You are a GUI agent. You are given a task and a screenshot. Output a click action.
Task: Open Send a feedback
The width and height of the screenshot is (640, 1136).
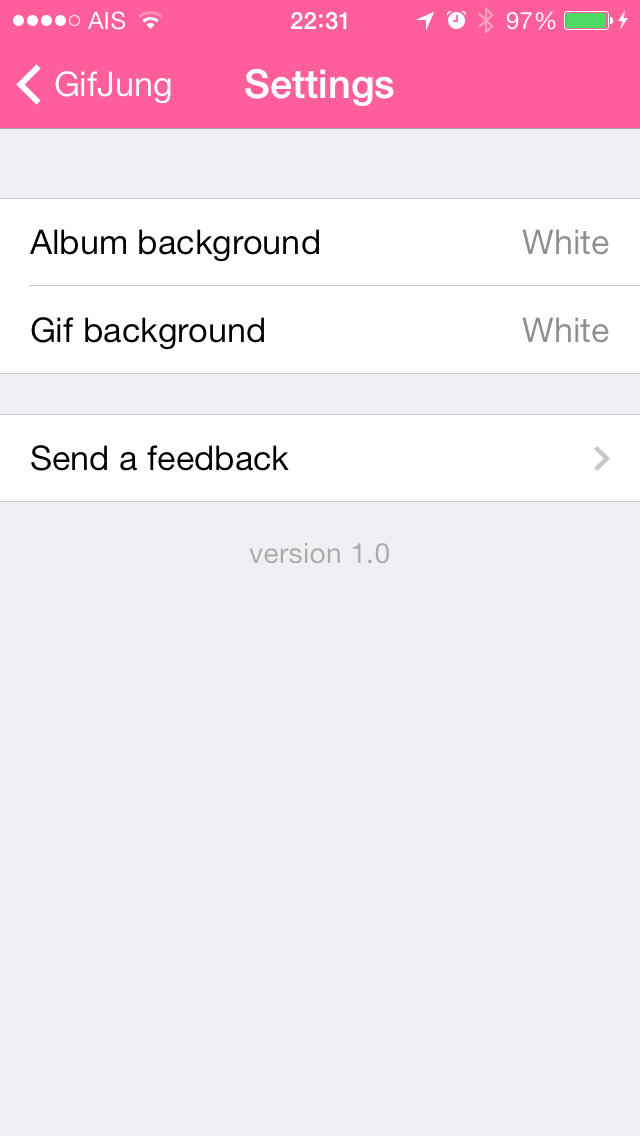tap(320, 458)
